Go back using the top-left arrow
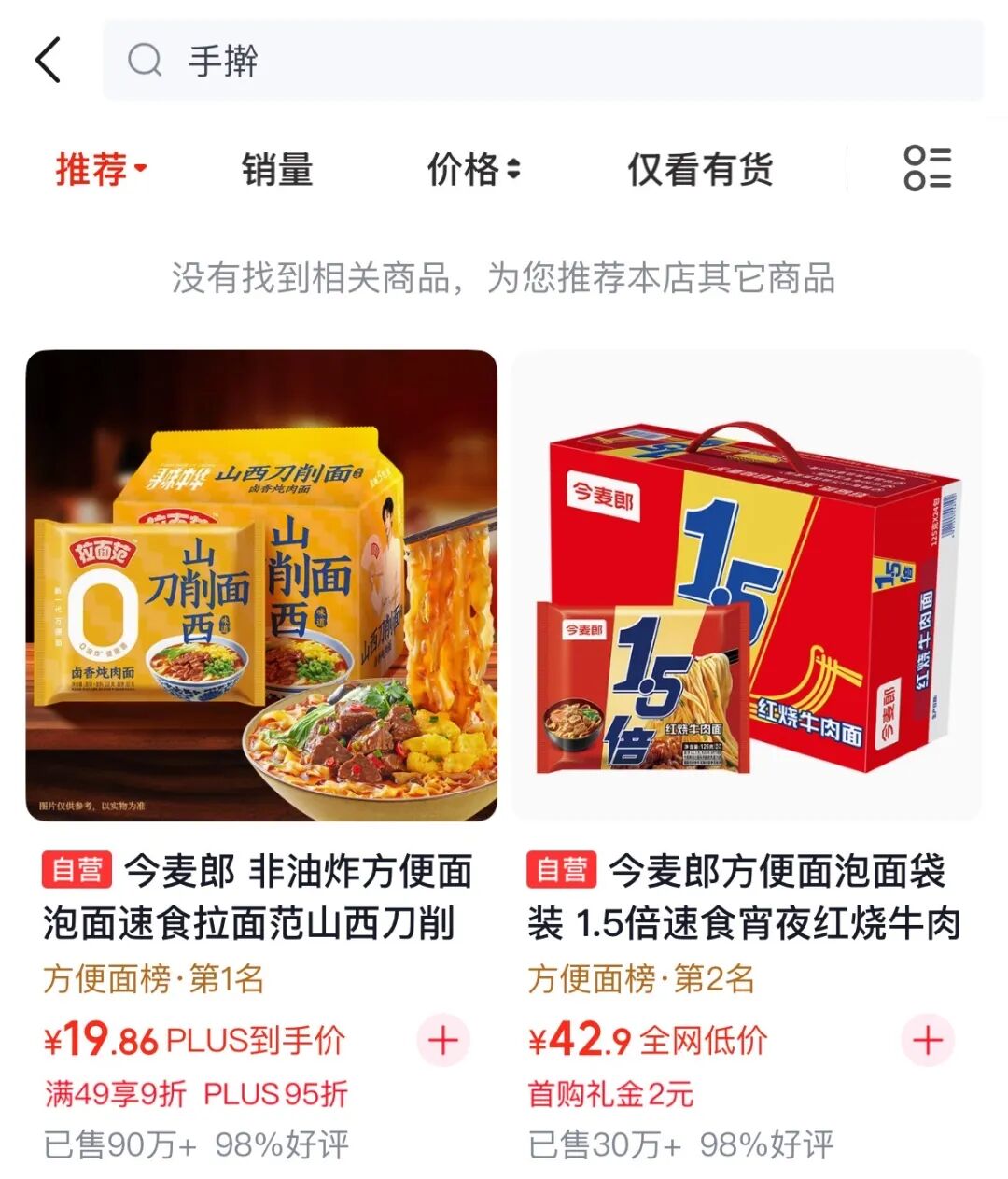This screenshot has width=1008, height=1179. tap(49, 61)
